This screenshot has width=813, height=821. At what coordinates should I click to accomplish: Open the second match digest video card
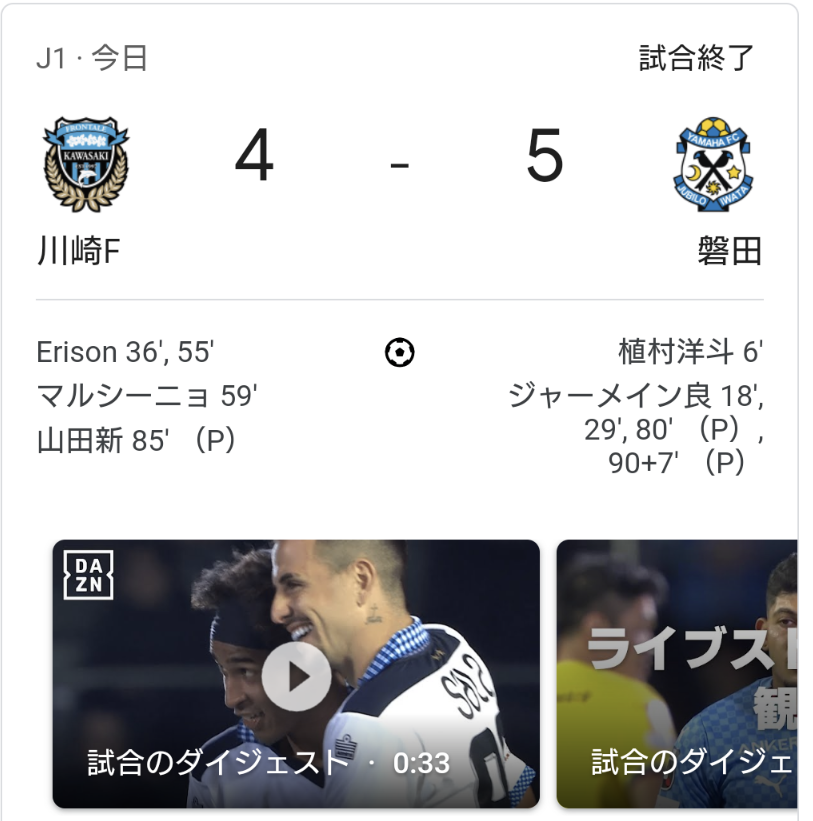[x=678, y=674]
